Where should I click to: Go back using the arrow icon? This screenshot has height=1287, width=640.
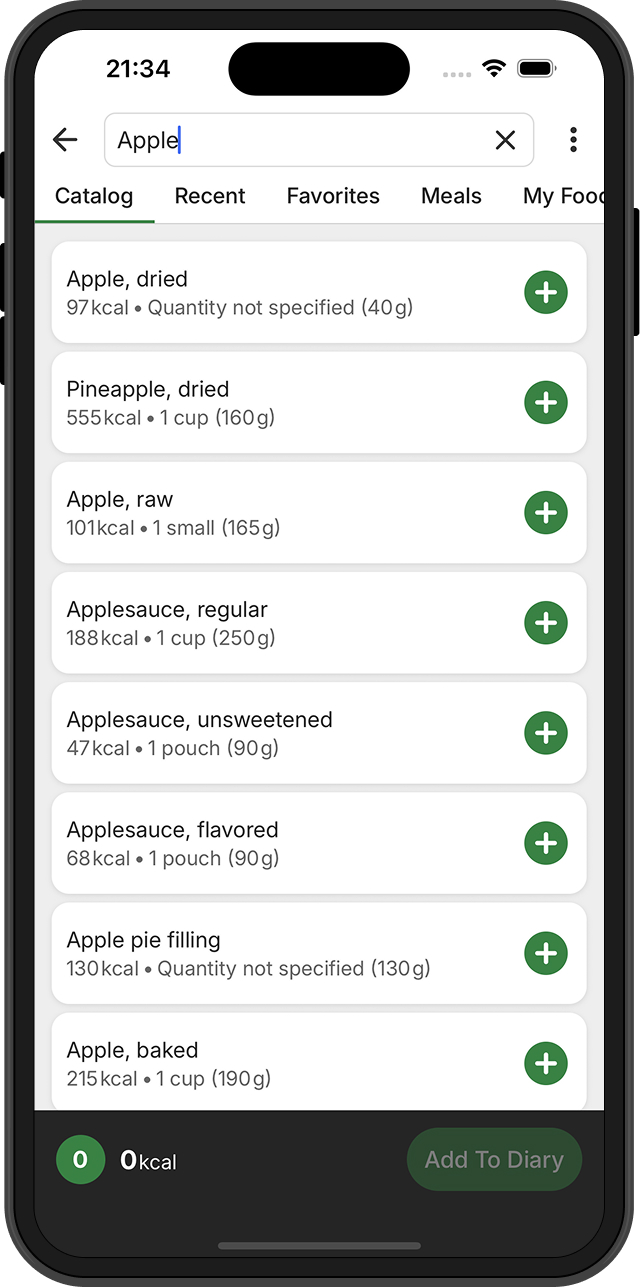(65, 140)
